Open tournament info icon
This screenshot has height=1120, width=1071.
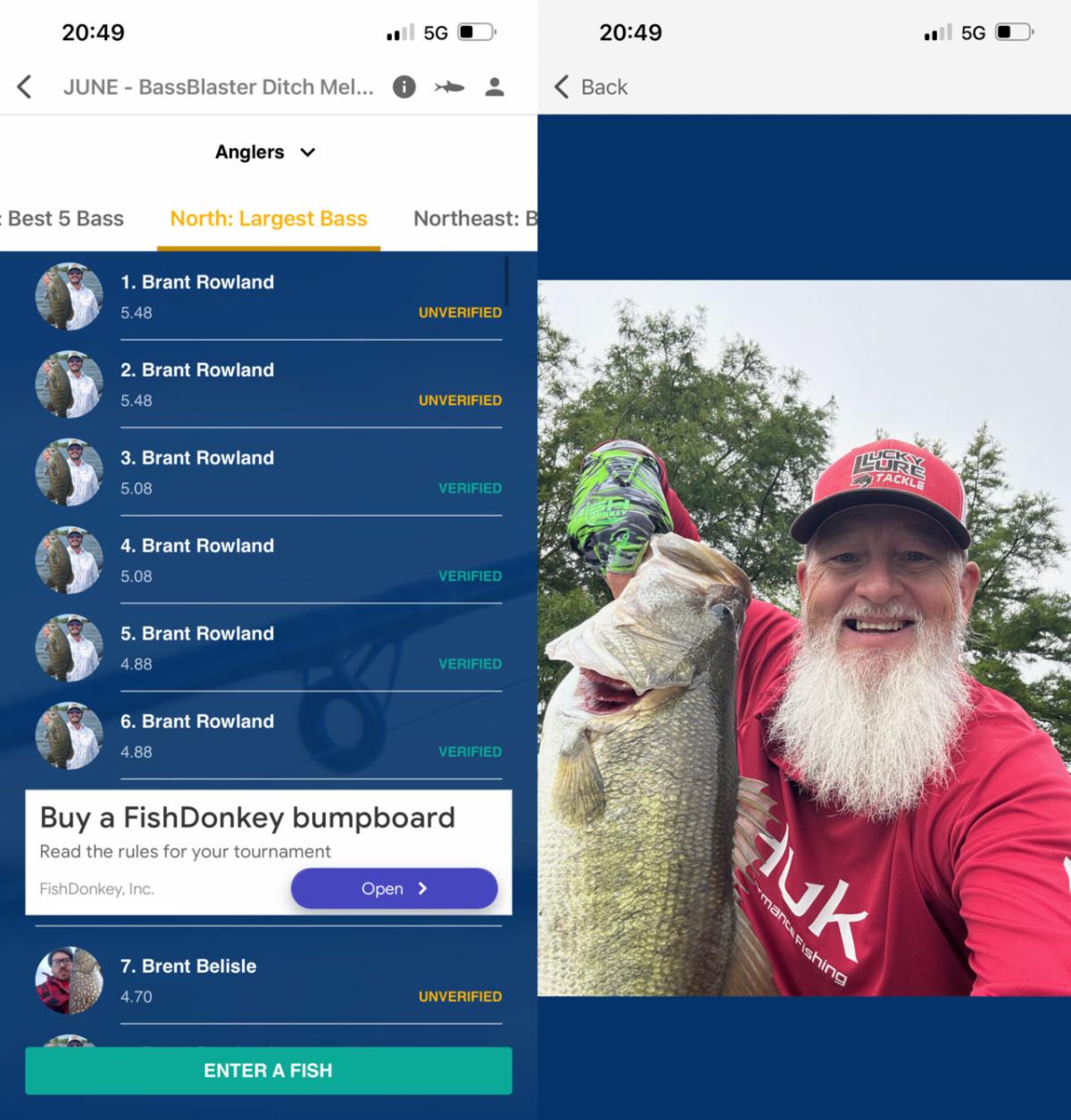pyautogui.click(x=404, y=87)
